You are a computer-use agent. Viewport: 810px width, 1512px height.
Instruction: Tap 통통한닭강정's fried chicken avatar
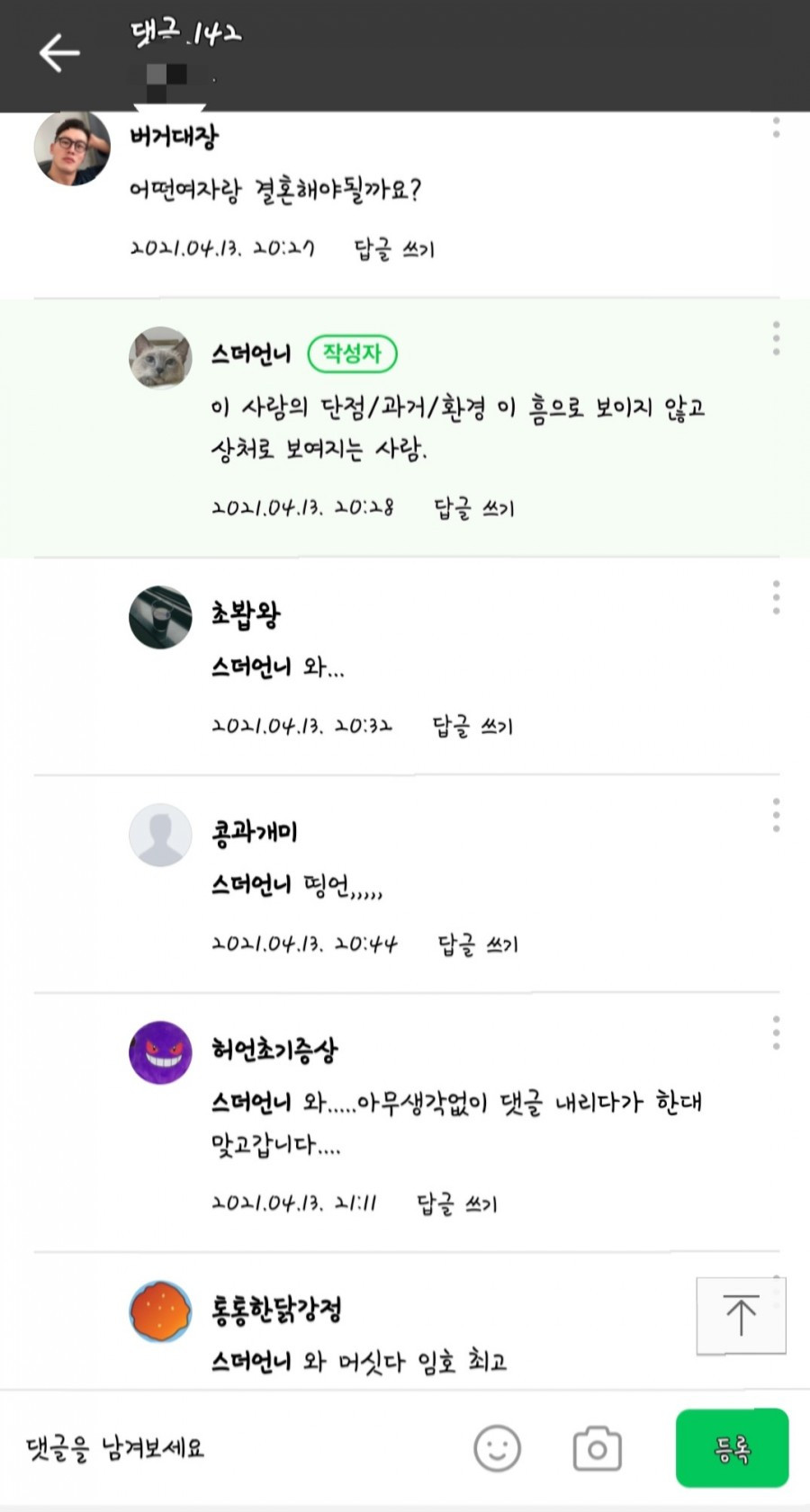(160, 1311)
